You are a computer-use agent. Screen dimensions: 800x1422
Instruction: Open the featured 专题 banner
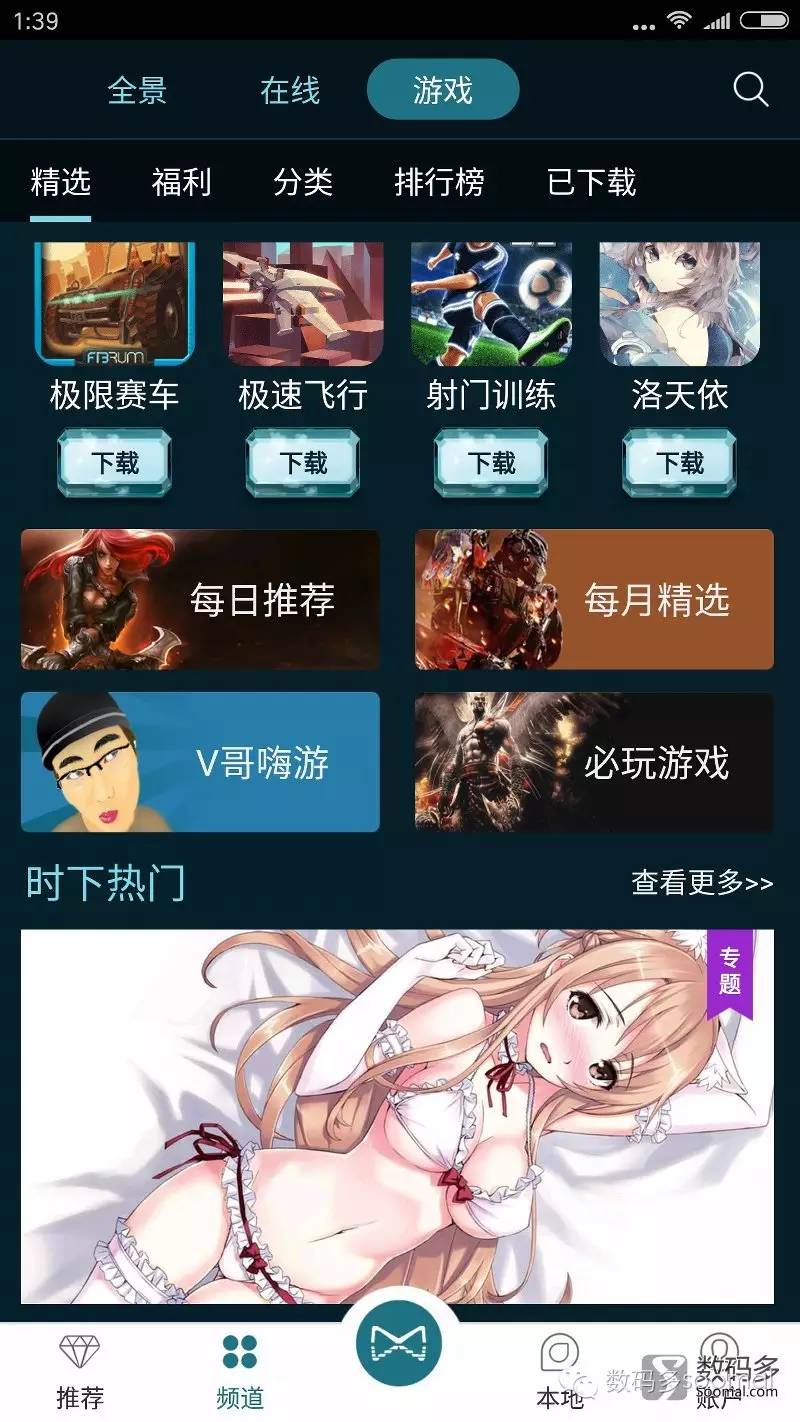pos(397,1115)
